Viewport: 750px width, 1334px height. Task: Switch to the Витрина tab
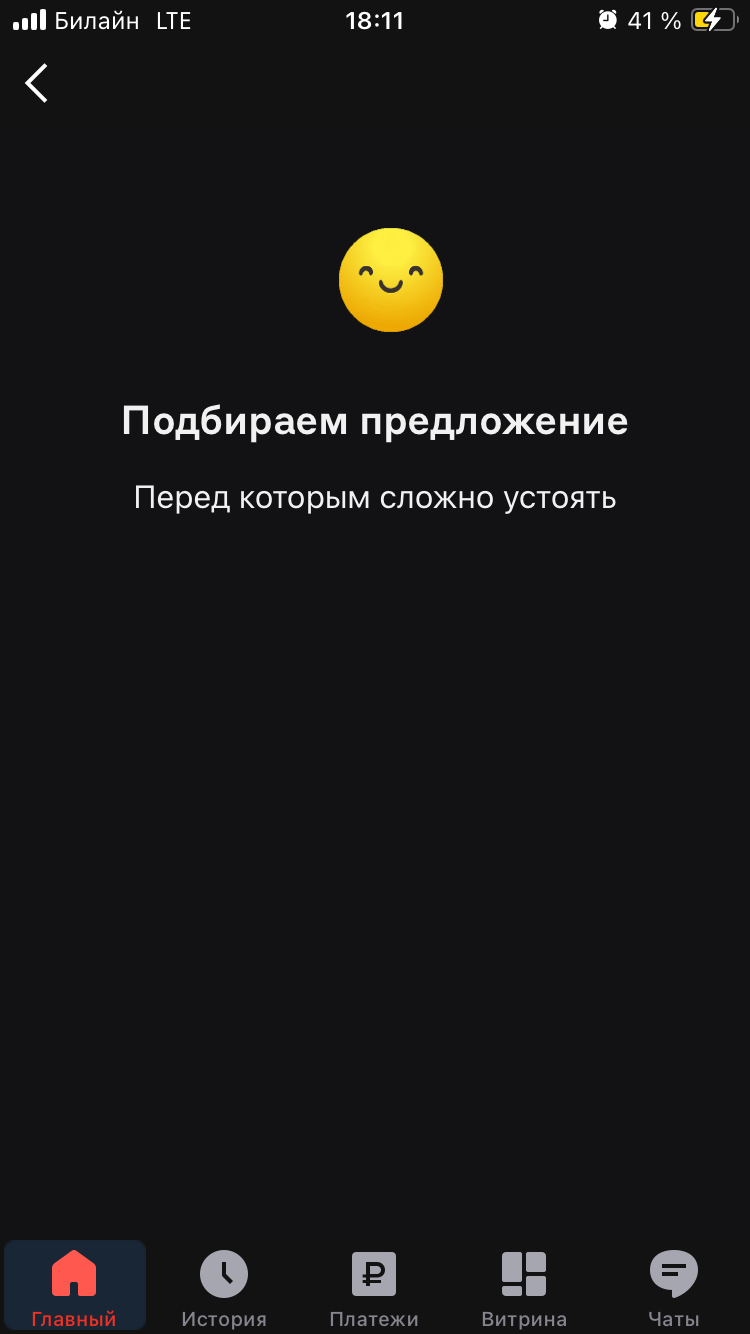click(x=524, y=1286)
